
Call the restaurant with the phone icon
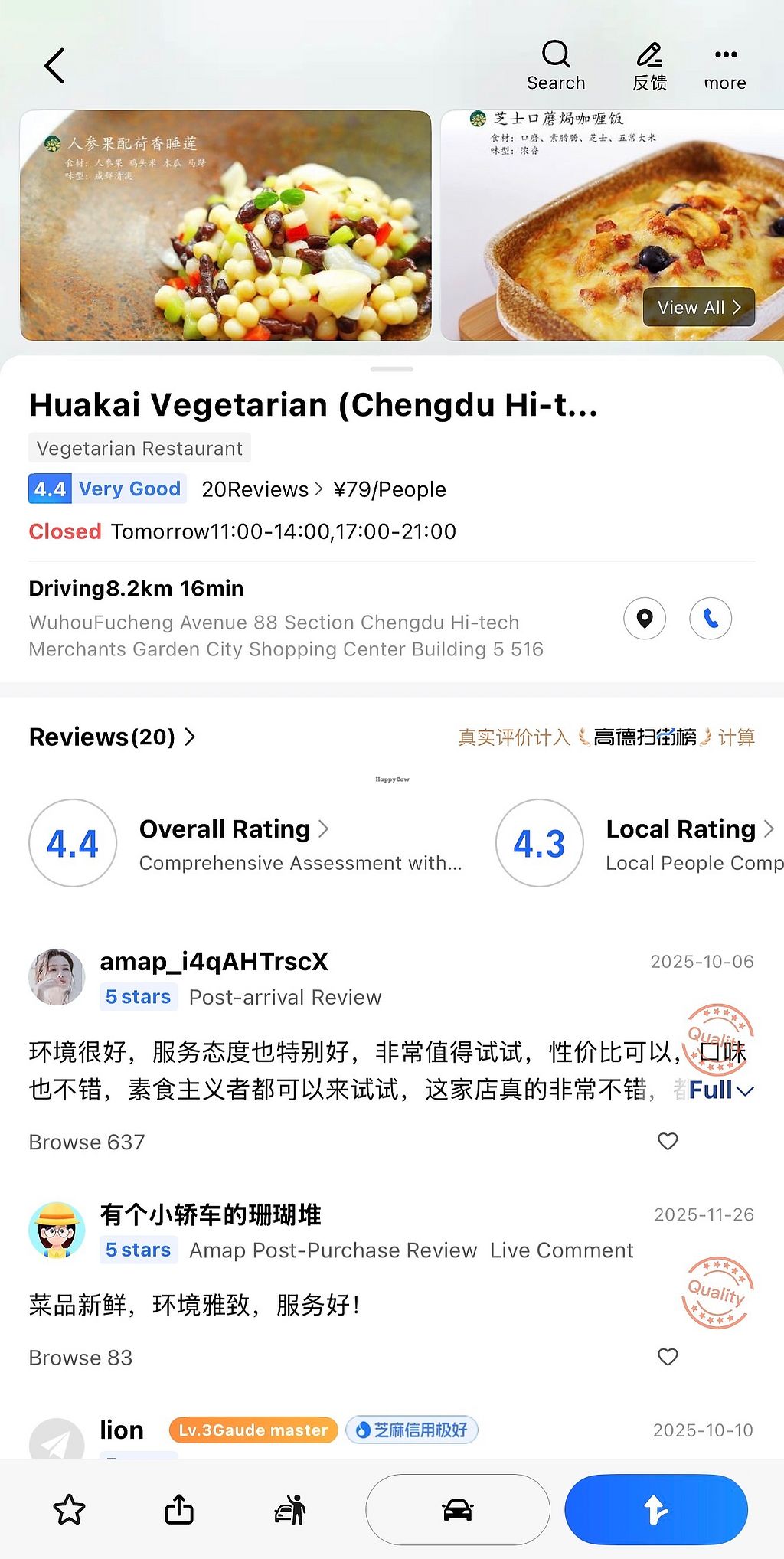click(x=710, y=619)
